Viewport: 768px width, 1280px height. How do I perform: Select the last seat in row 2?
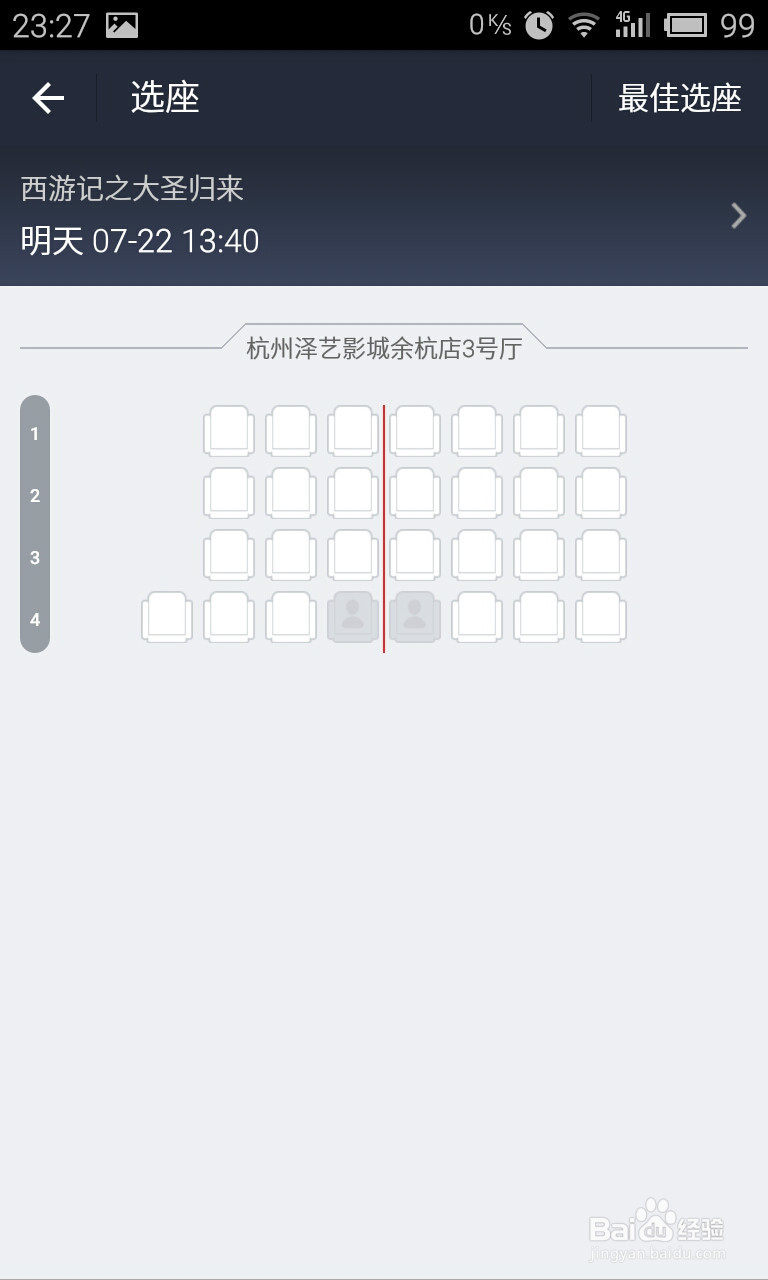pyautogui.click(x=600, y=493)
